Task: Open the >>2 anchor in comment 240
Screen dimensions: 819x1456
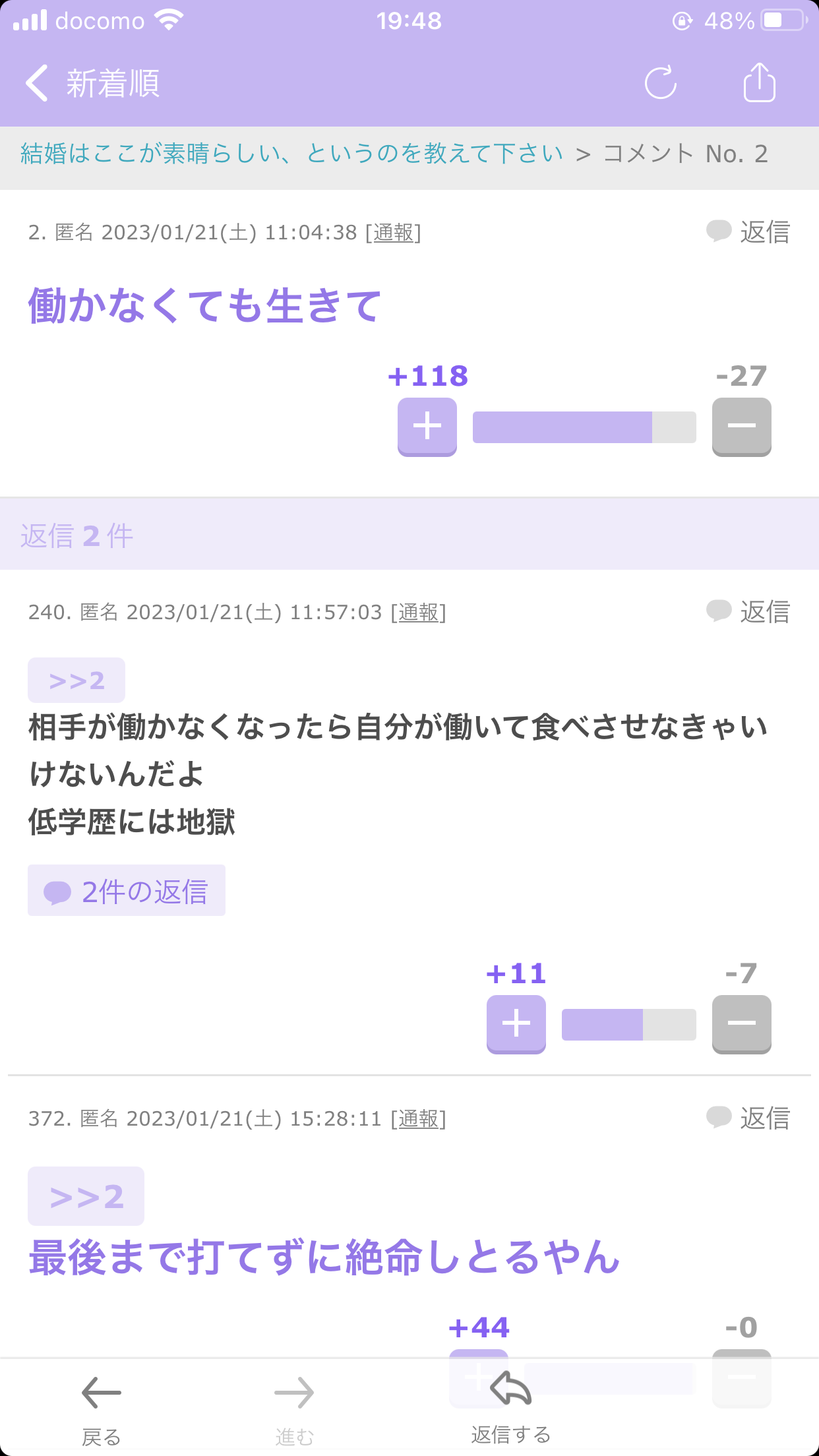Action: click(x=76, y=680)
